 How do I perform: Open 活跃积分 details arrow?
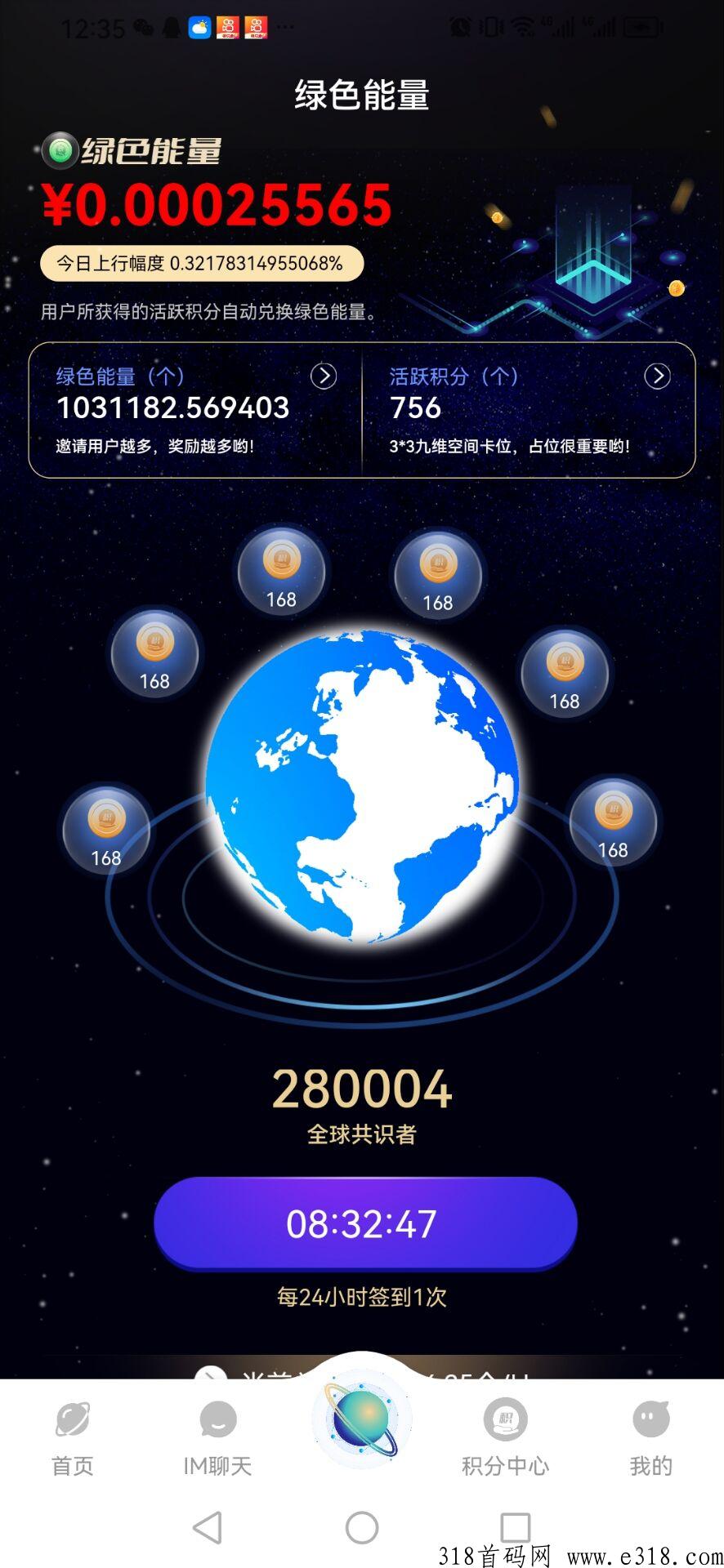[x=657, y=376]
